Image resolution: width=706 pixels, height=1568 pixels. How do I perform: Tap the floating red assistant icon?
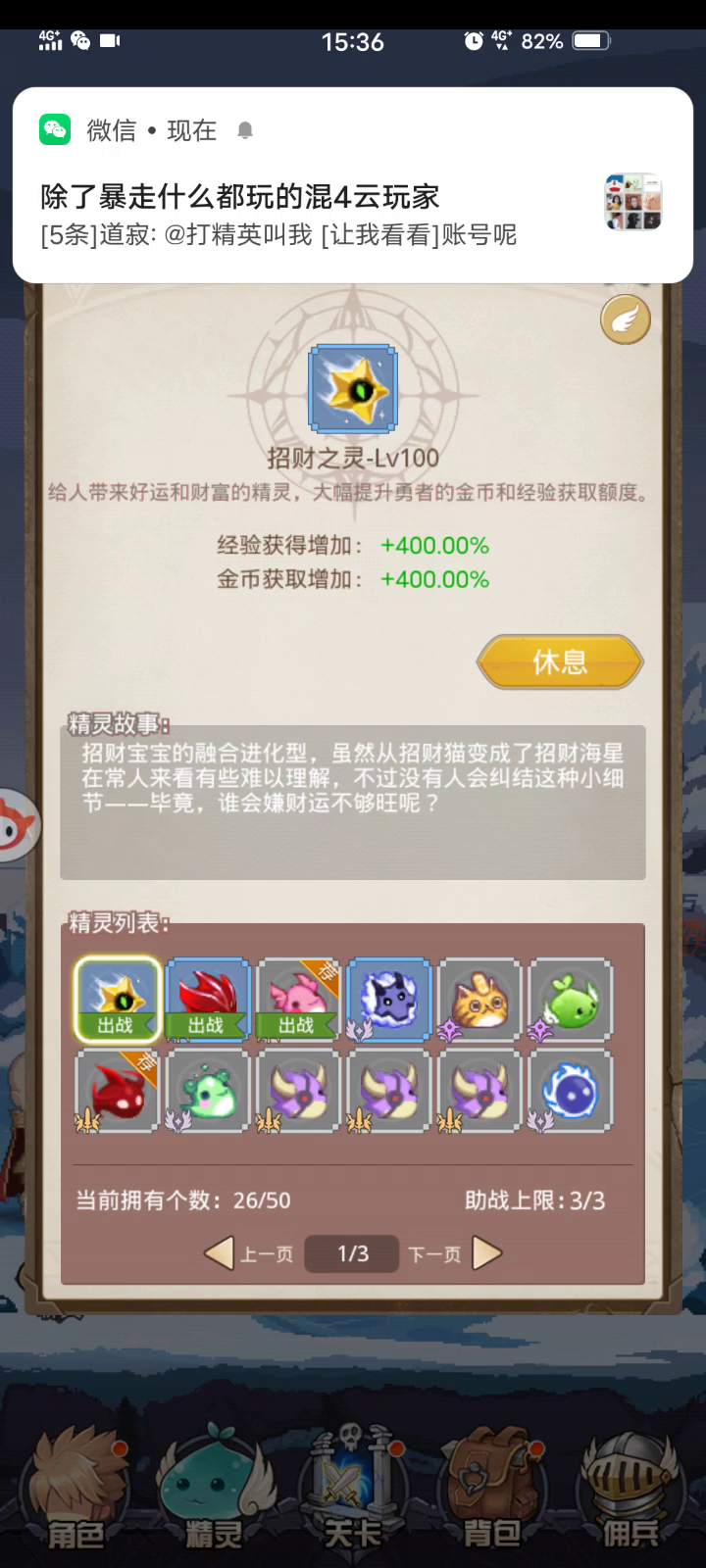[x=17, y=825]
